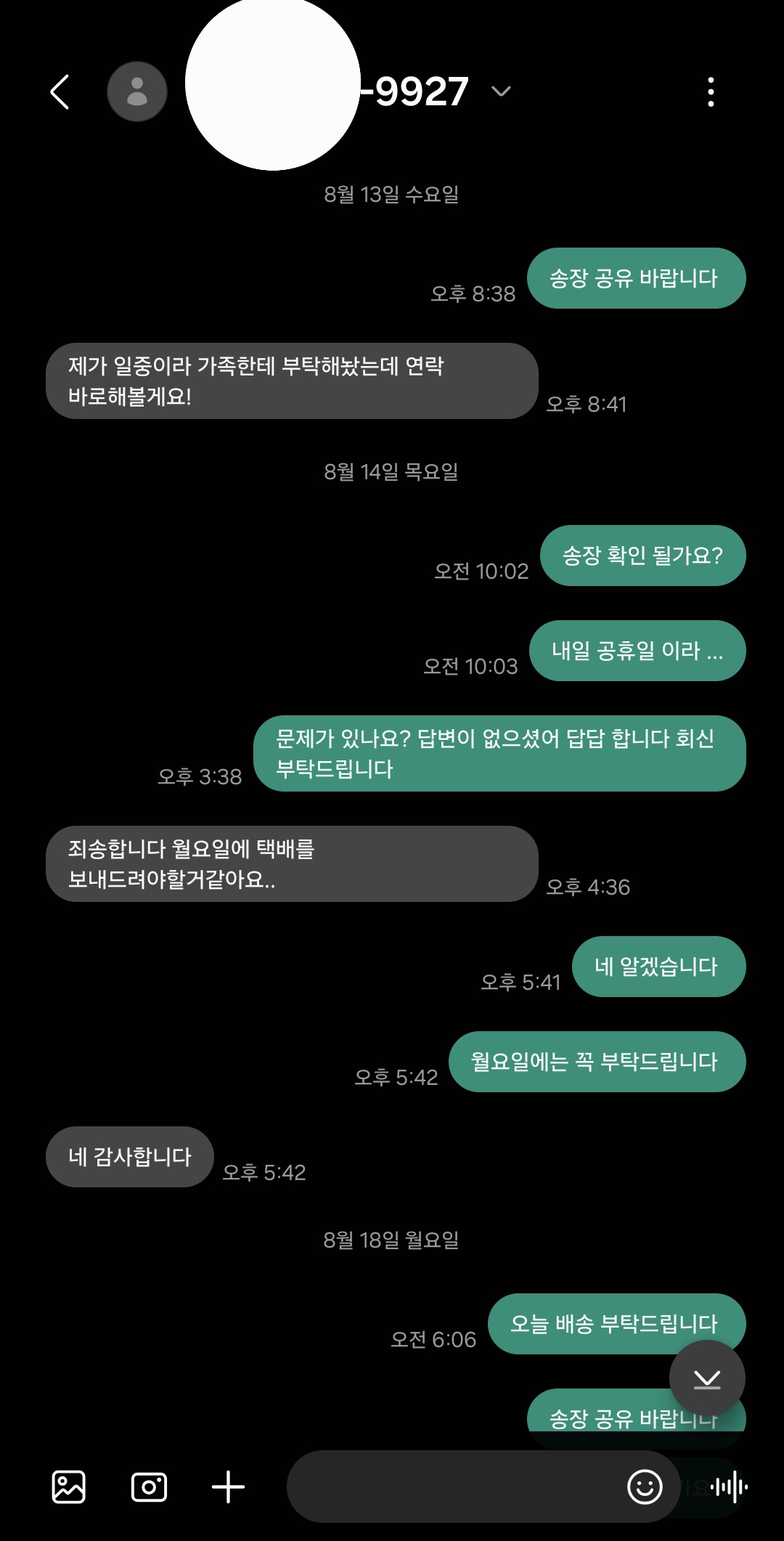
Task: Record a voice message
Action: pos(730,1487)
